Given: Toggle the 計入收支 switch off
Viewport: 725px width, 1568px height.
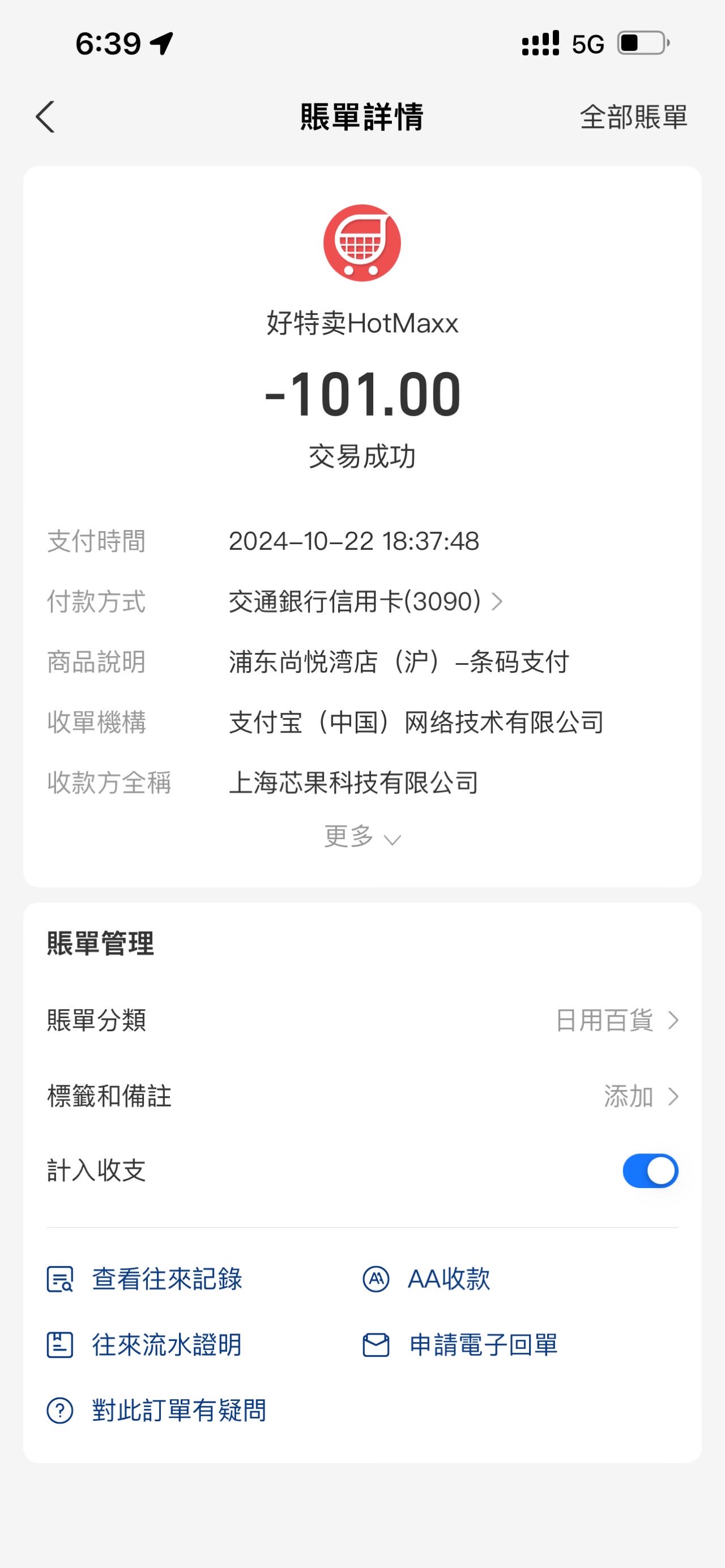Looking at the screenshot, I should pos(650,1170).
